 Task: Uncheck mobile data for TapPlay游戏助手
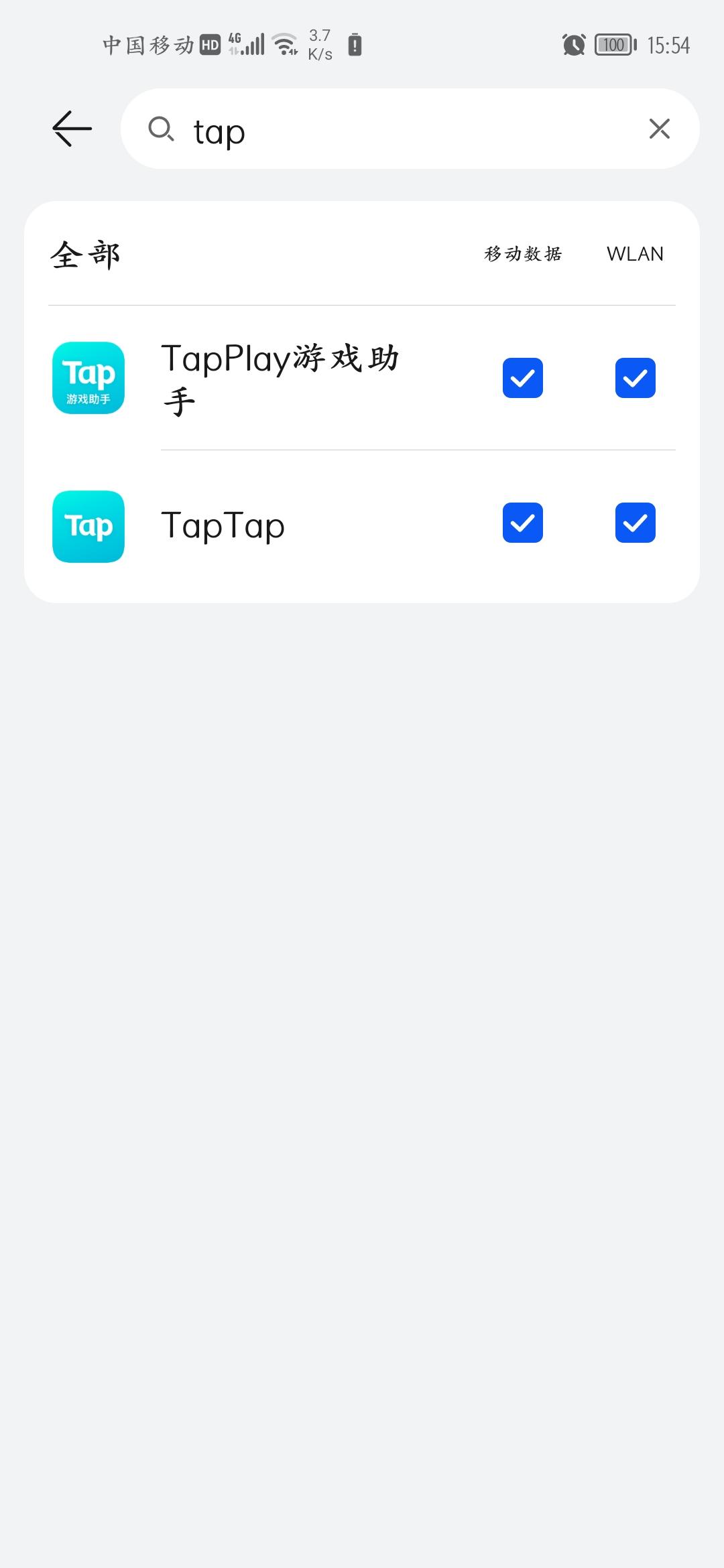[x=523, y=378]
